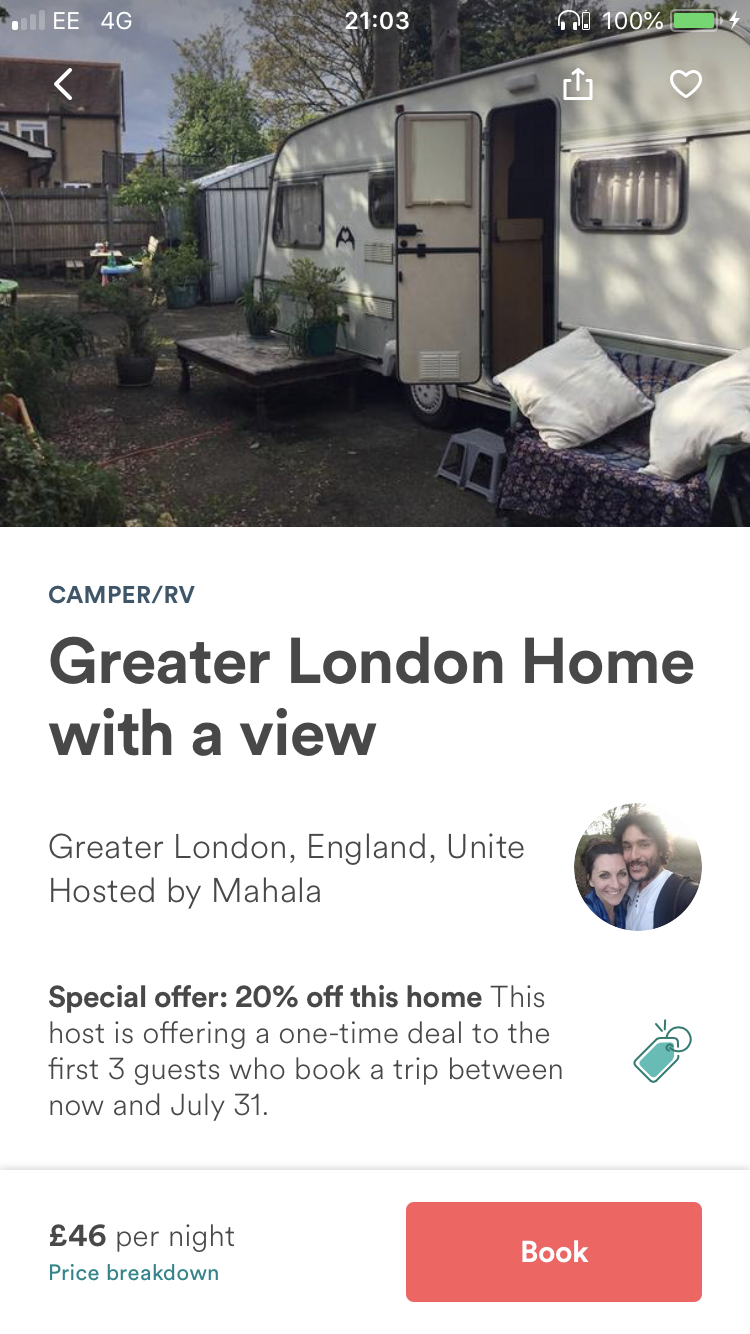Open the Price breakdown link
Image resolution: width=750 pixels, height=1334 pixels.
tap(134, 1273)
